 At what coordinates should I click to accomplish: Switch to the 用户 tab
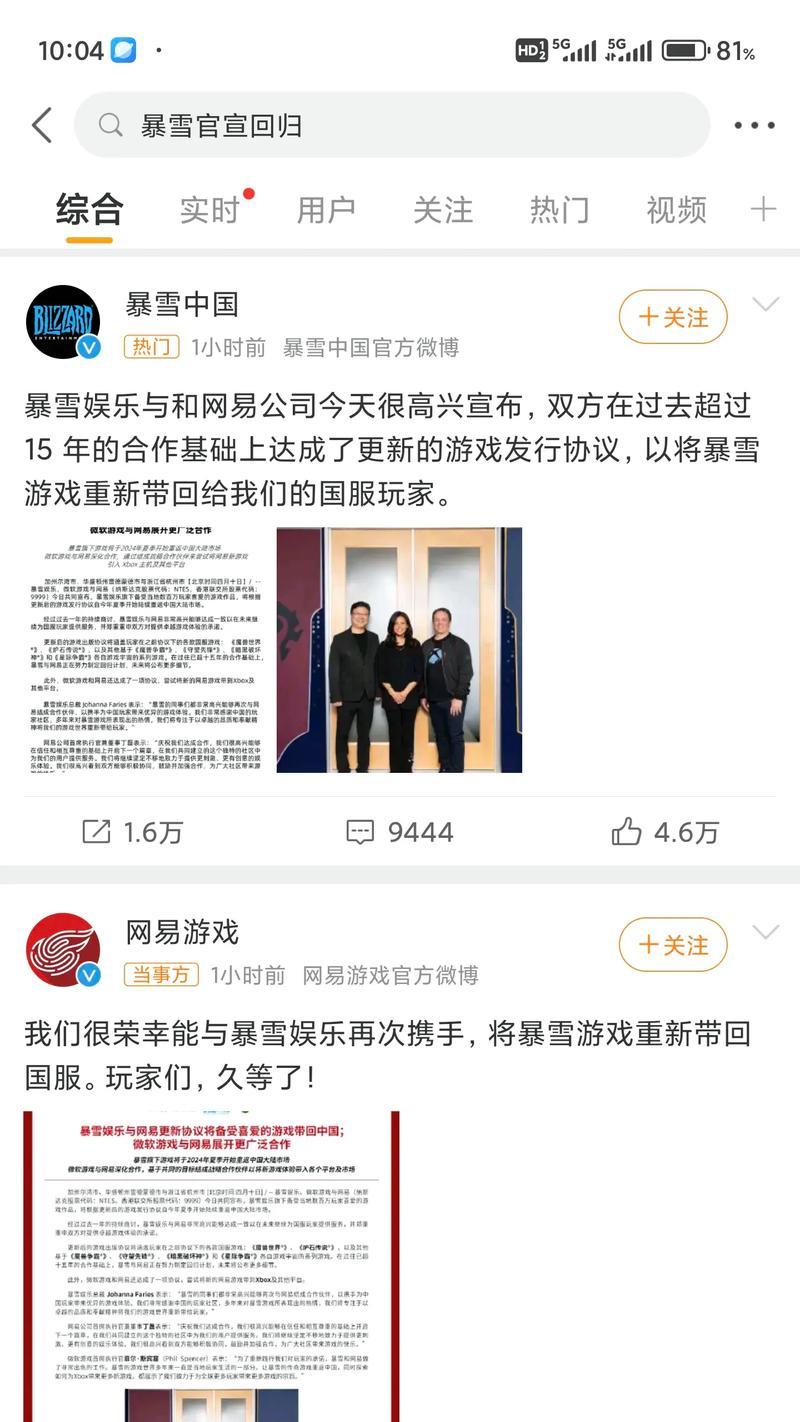[326, 210]
